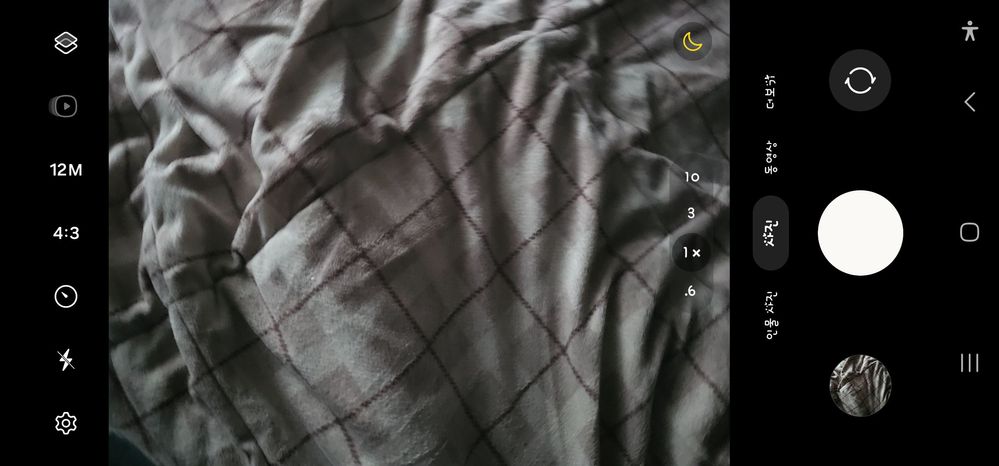This screenshot has height=466, width=999.
Task: Open 더보기 more camera modes
Action: click(771, 91)
